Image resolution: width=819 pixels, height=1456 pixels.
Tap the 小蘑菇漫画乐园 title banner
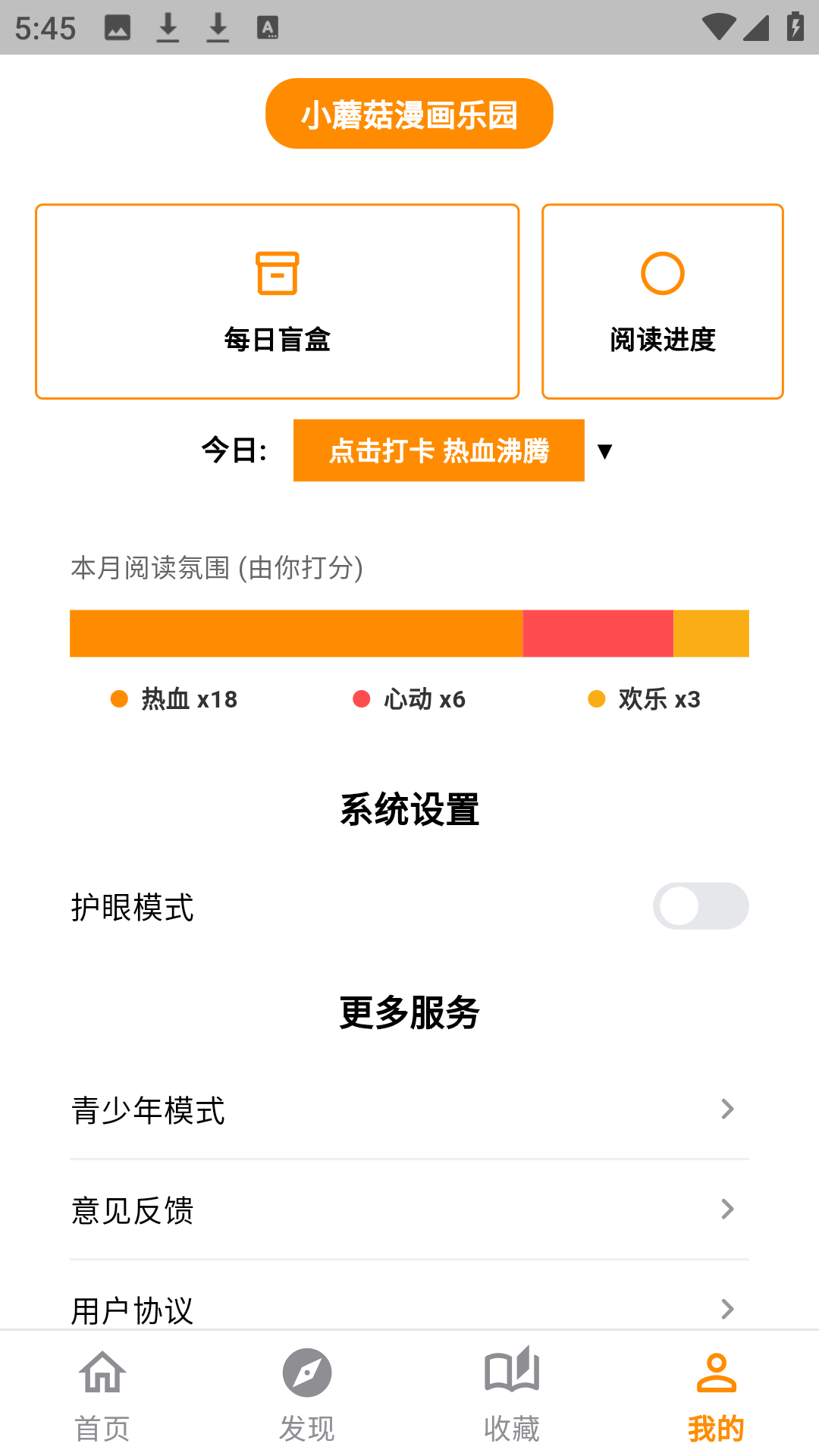tap(409, 112)
